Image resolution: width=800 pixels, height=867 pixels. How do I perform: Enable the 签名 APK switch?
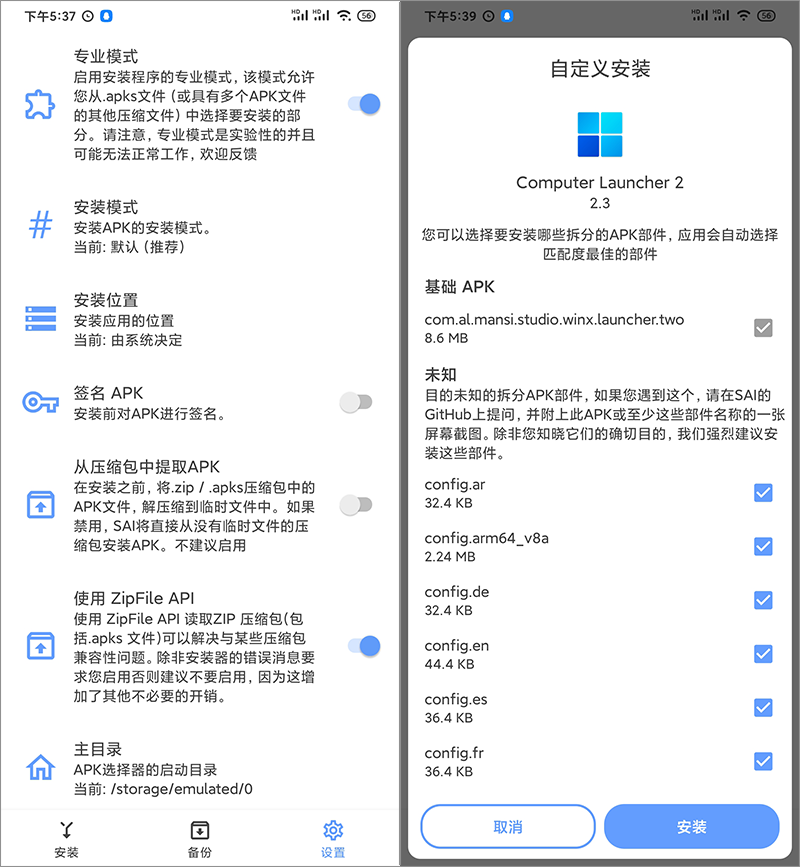coord(356,402)
